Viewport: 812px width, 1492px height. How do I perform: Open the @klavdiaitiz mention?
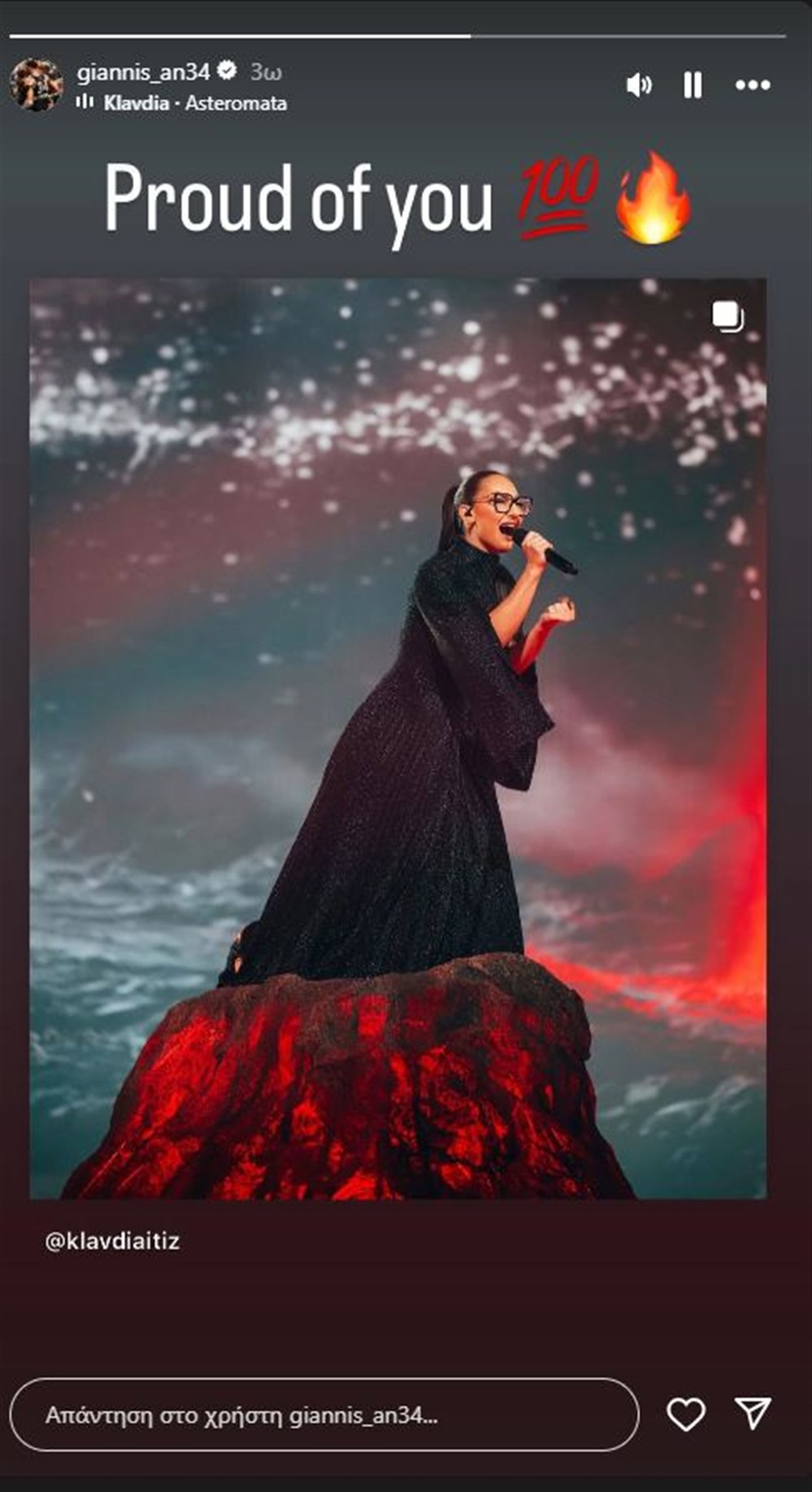pos(112,1241)
